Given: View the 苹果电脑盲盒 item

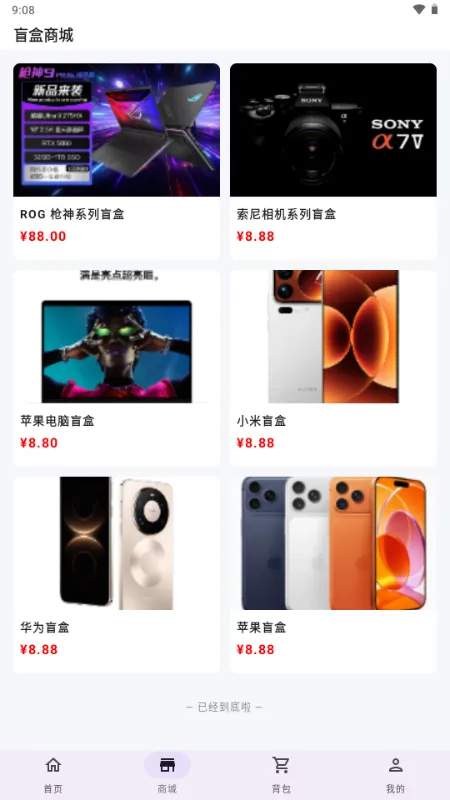Looking at the screenshot, I should (x=116, y=368).
